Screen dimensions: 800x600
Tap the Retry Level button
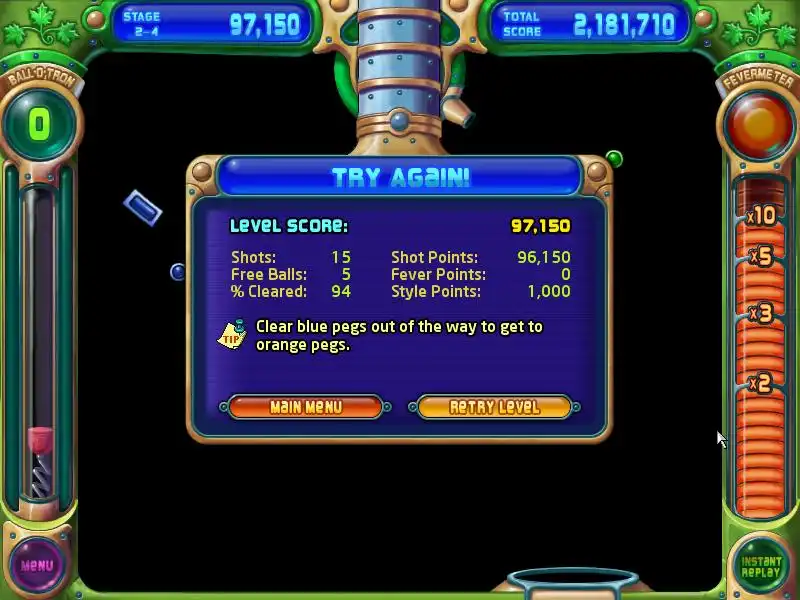point(494,407)
